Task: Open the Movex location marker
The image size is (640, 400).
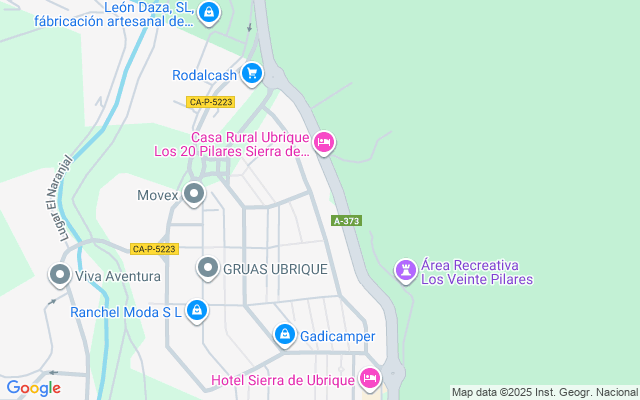Action: 194,194
